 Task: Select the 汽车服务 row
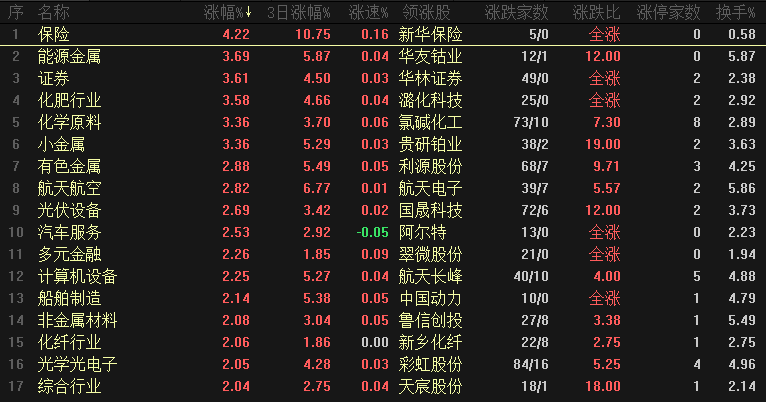(69, 232)
